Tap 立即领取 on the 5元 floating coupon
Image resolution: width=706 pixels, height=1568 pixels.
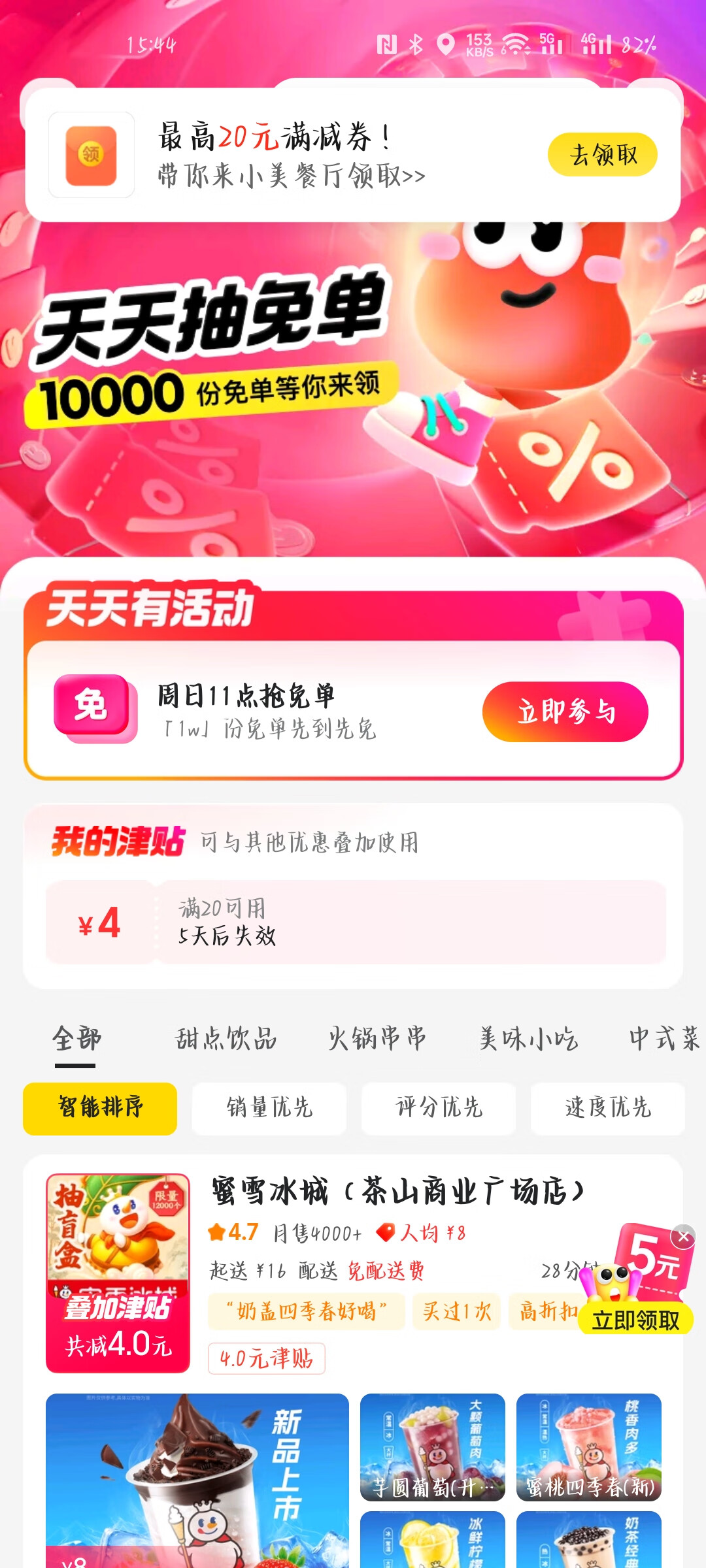[x=635, y=1320]
